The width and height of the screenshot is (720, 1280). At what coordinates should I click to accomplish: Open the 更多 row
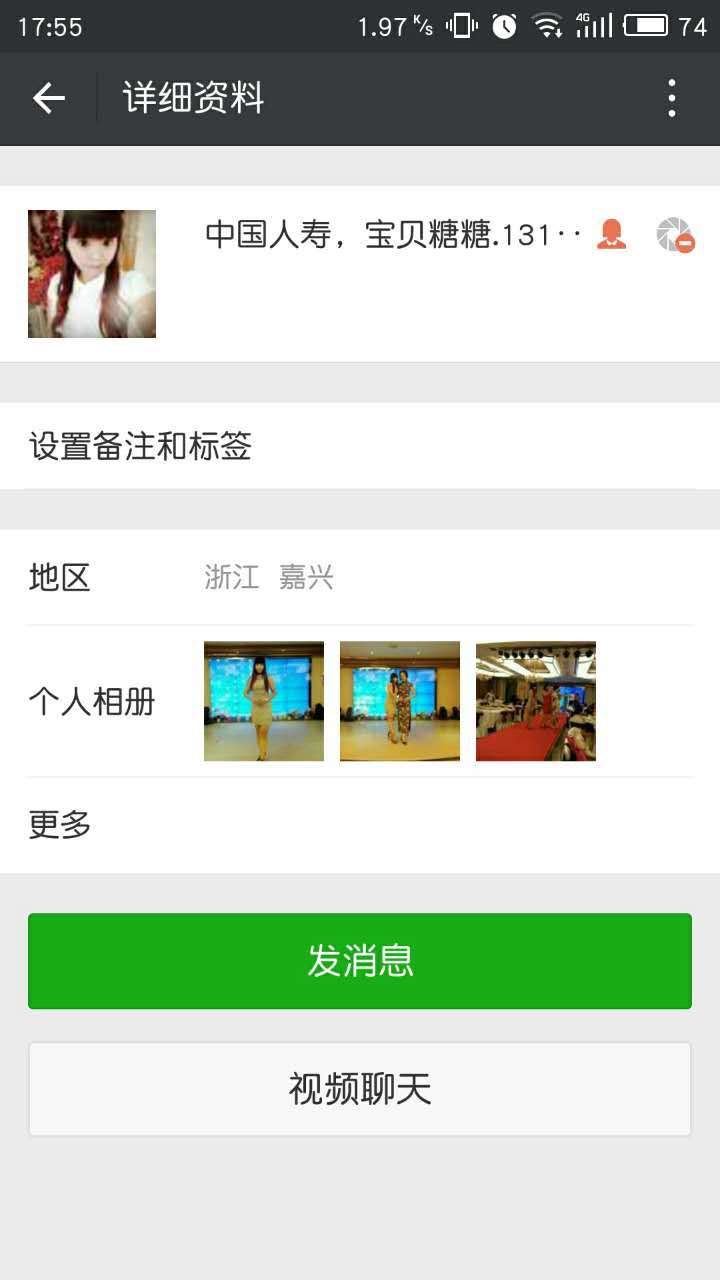(360, 825)
